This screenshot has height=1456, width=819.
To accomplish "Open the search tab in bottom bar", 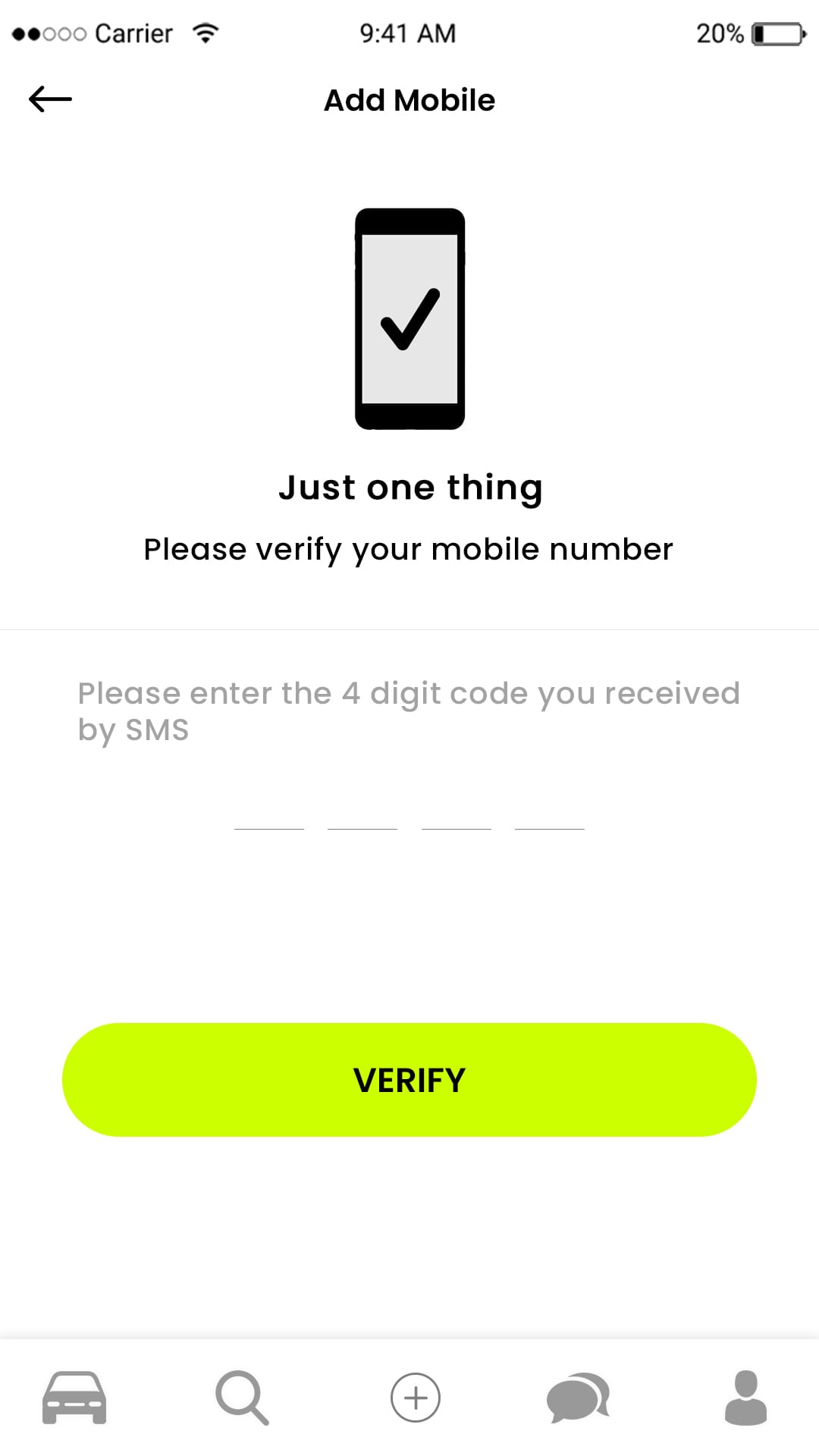I will coord(242,1397).
